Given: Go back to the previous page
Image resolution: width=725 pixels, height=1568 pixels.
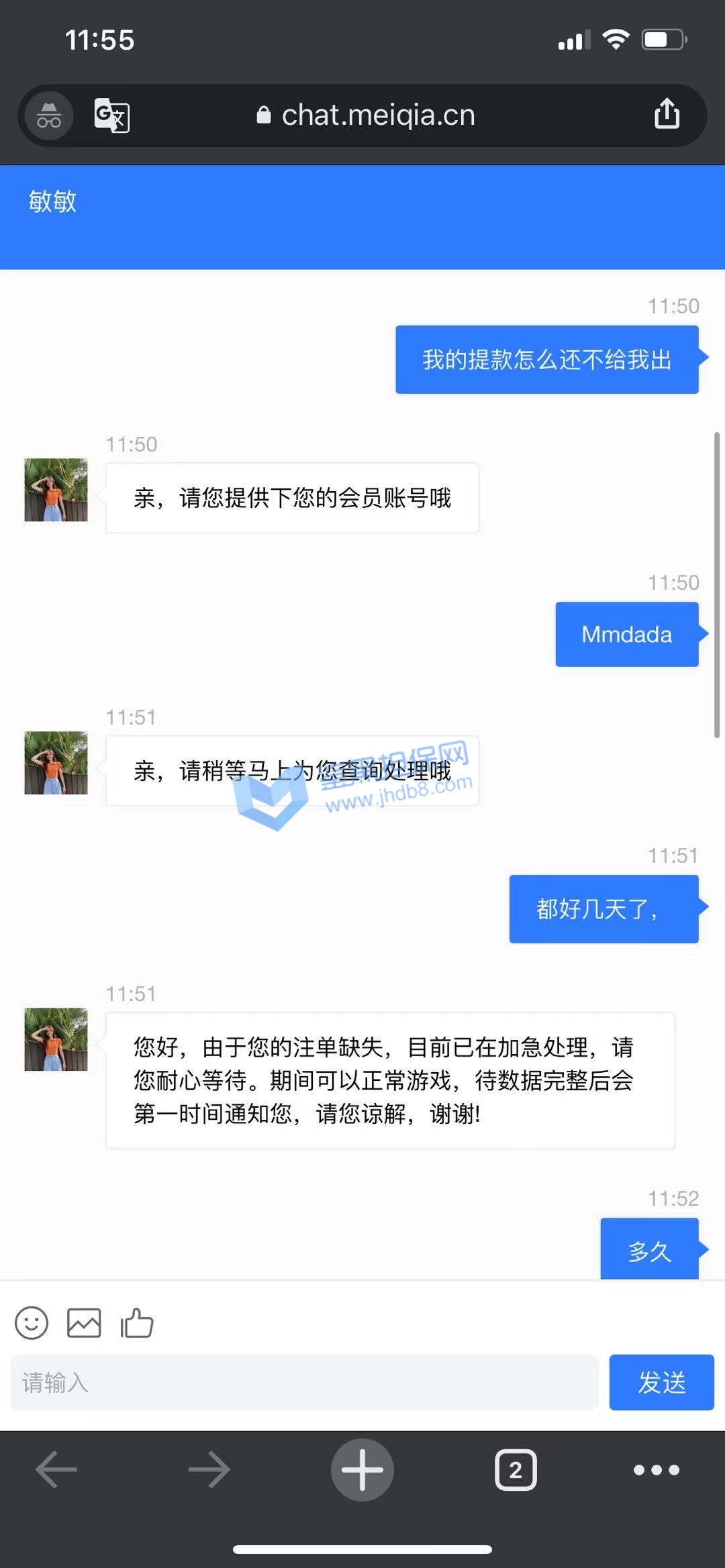Looking at the screenshot, I should click(56, 1469).
